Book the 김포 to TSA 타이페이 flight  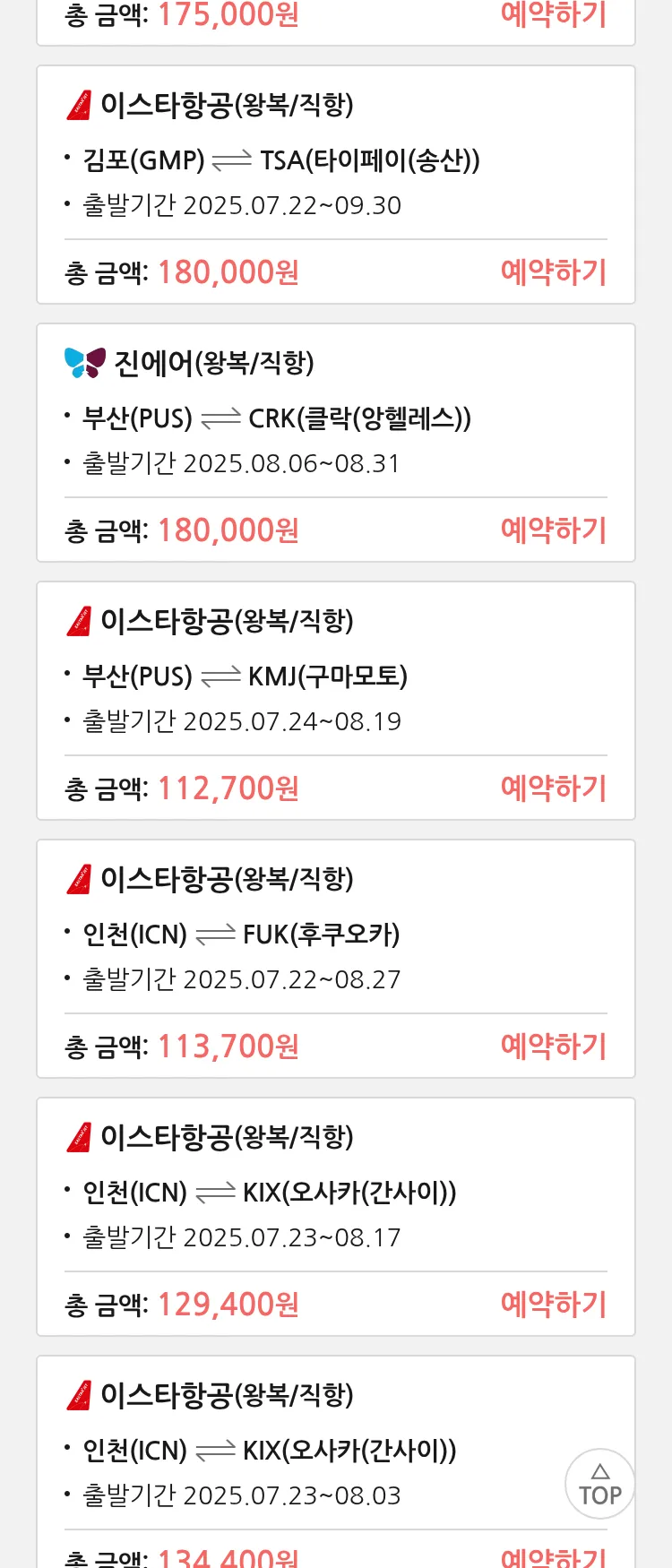click(553, 271)
